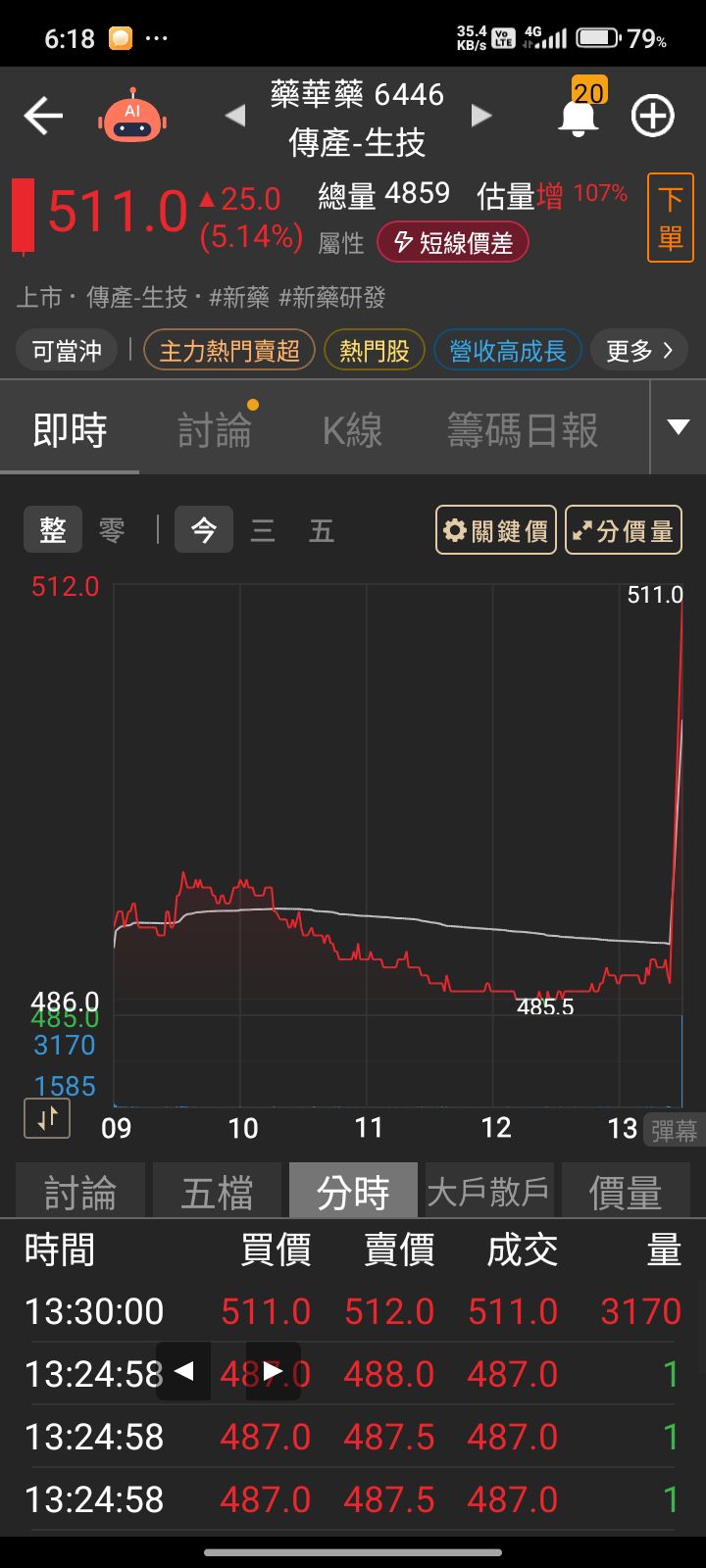Open the AI robot assistant
706x1568 pixels.
[x=132, y=116]
